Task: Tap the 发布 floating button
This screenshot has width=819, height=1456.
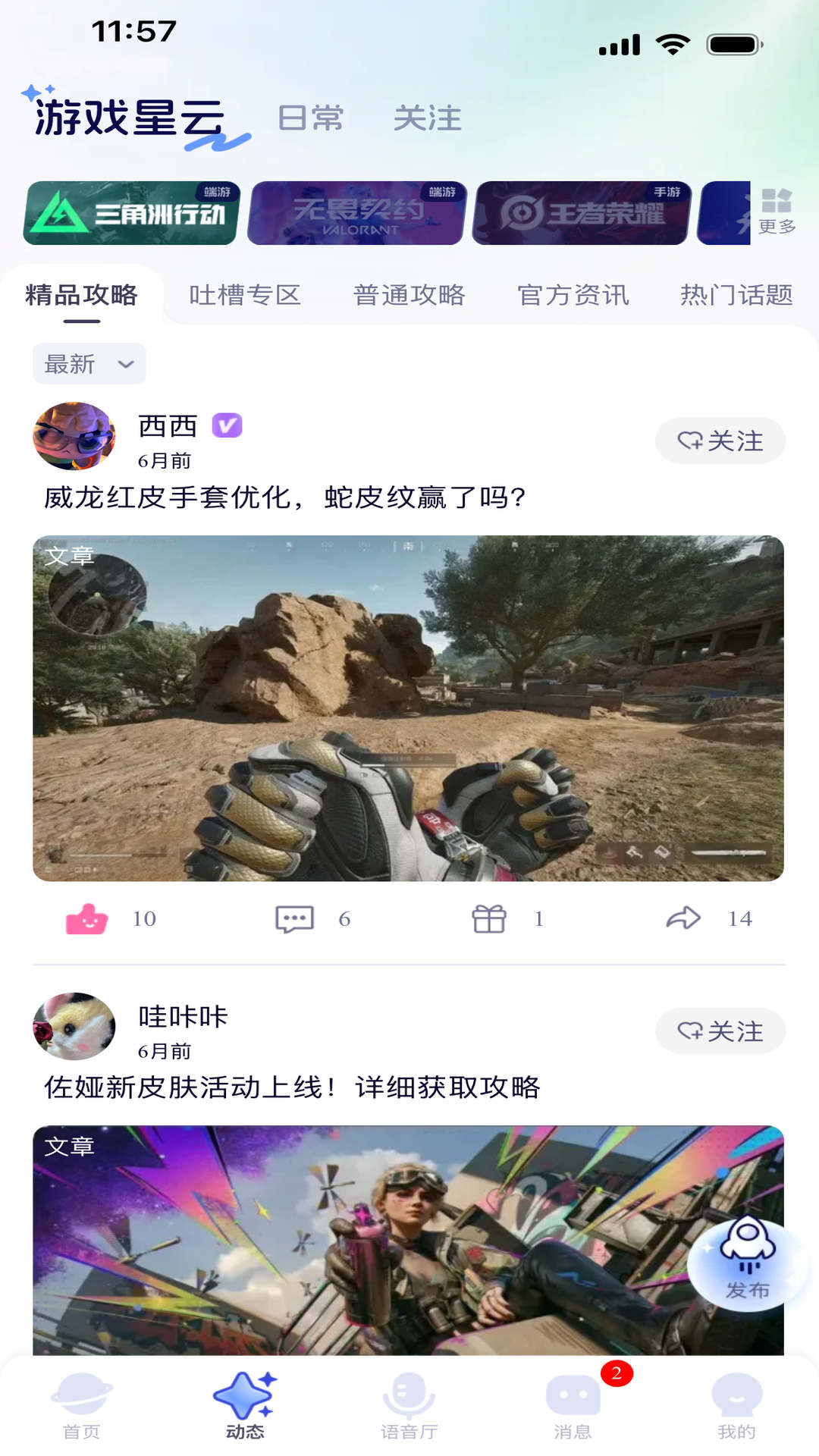Action: click(748, 1259)
